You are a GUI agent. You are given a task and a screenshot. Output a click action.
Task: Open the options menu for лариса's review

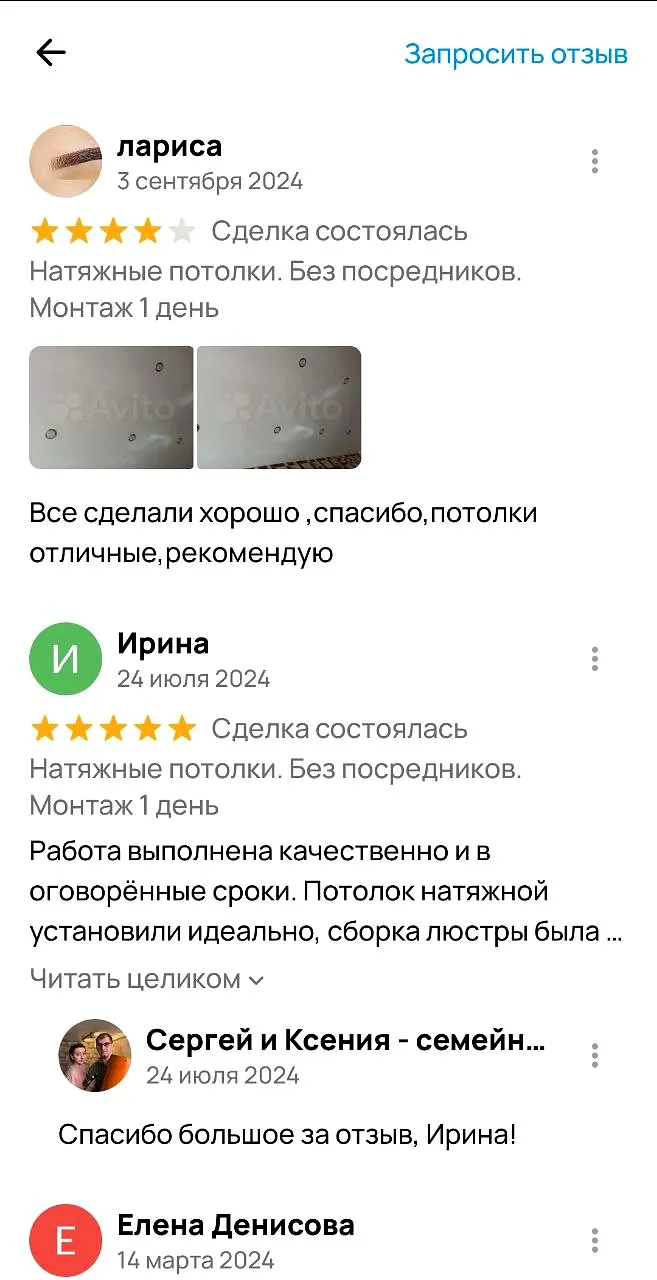pyautogui.click(x=595, y=161)
